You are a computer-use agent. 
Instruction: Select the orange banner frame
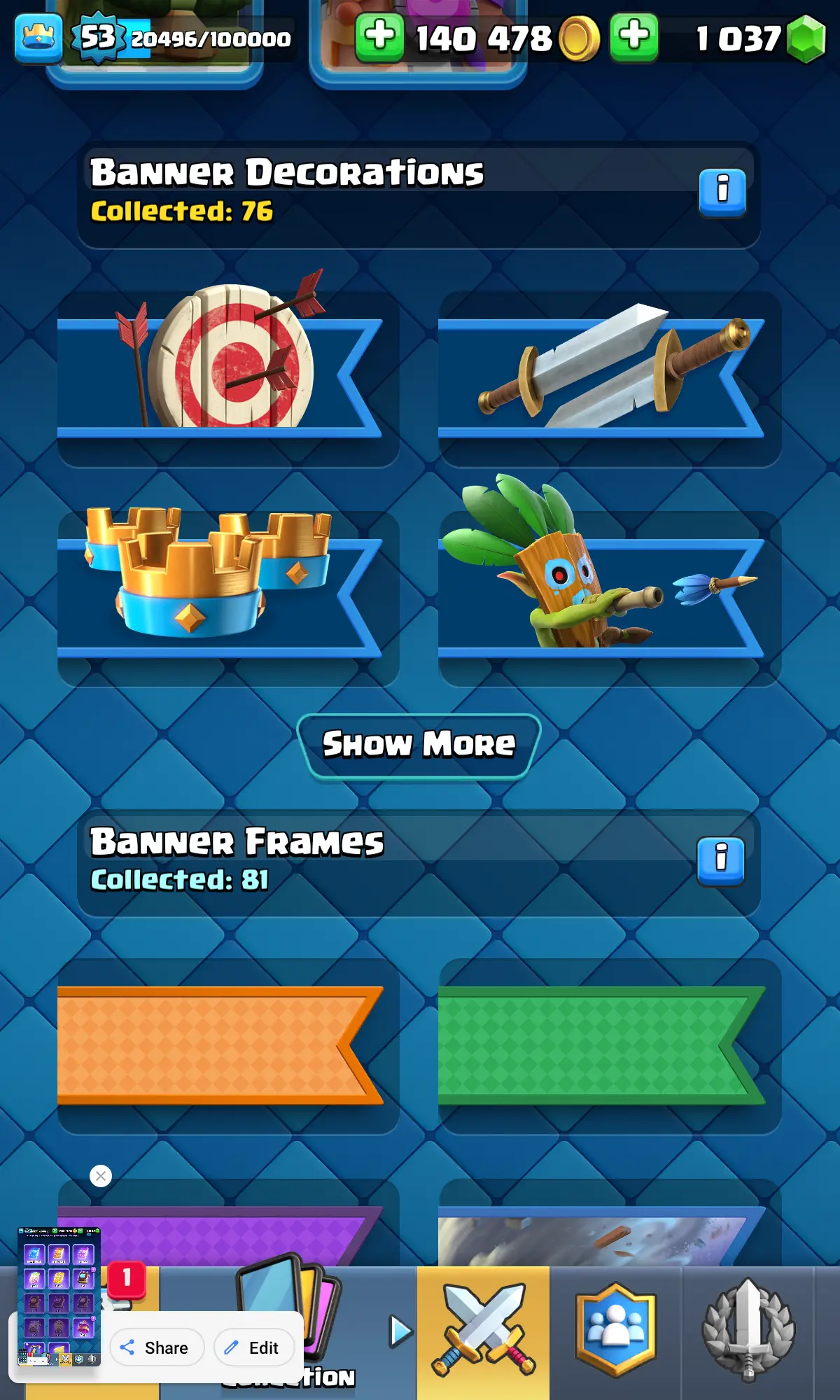(220, 1045)
